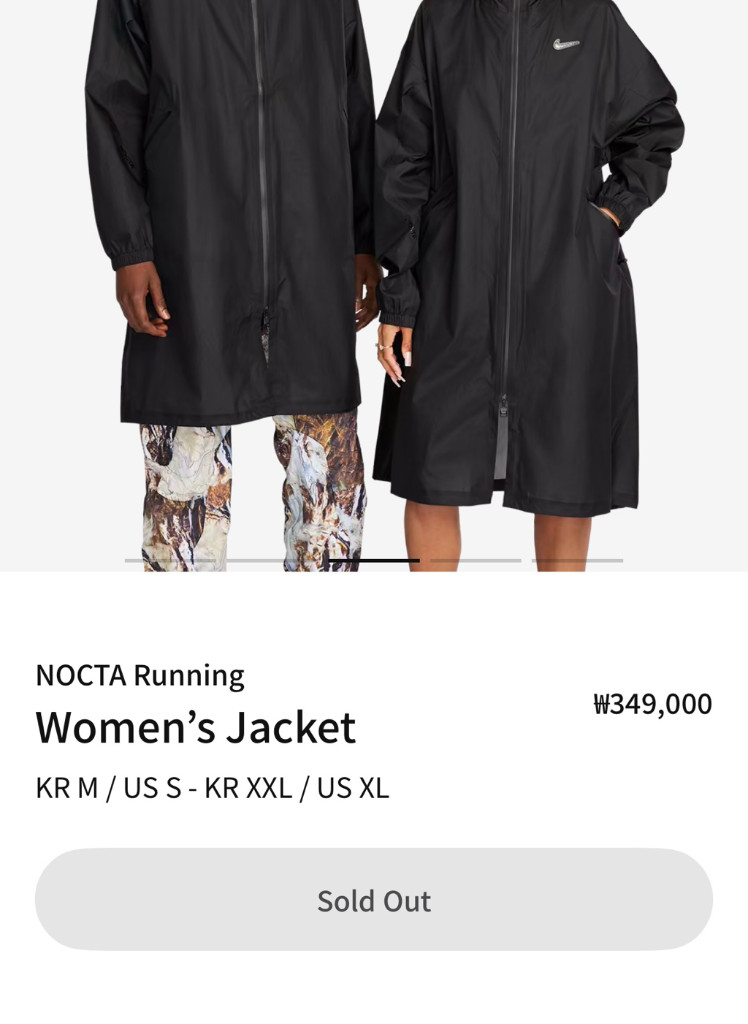The width and height of the screenshot is (748, 1024).
Task: Tap the Sold Out button
Action: [x=374, y=900]
